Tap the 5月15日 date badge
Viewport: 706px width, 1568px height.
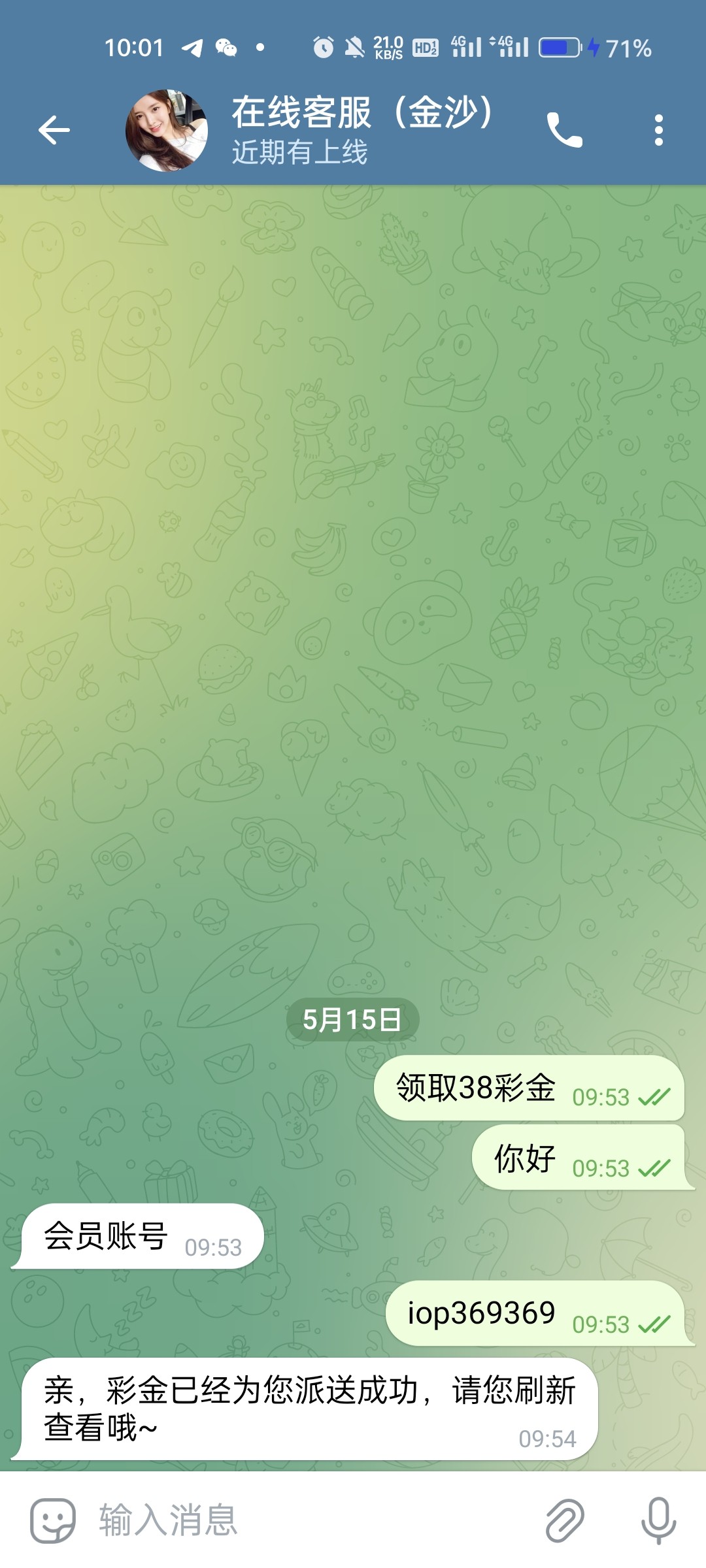(x=352, y=1019)
